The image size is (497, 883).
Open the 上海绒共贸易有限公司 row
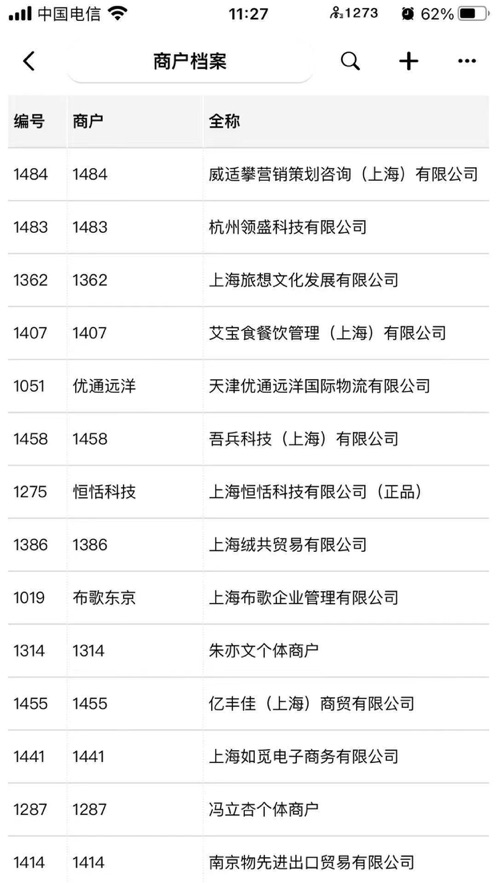coord(248,545)
